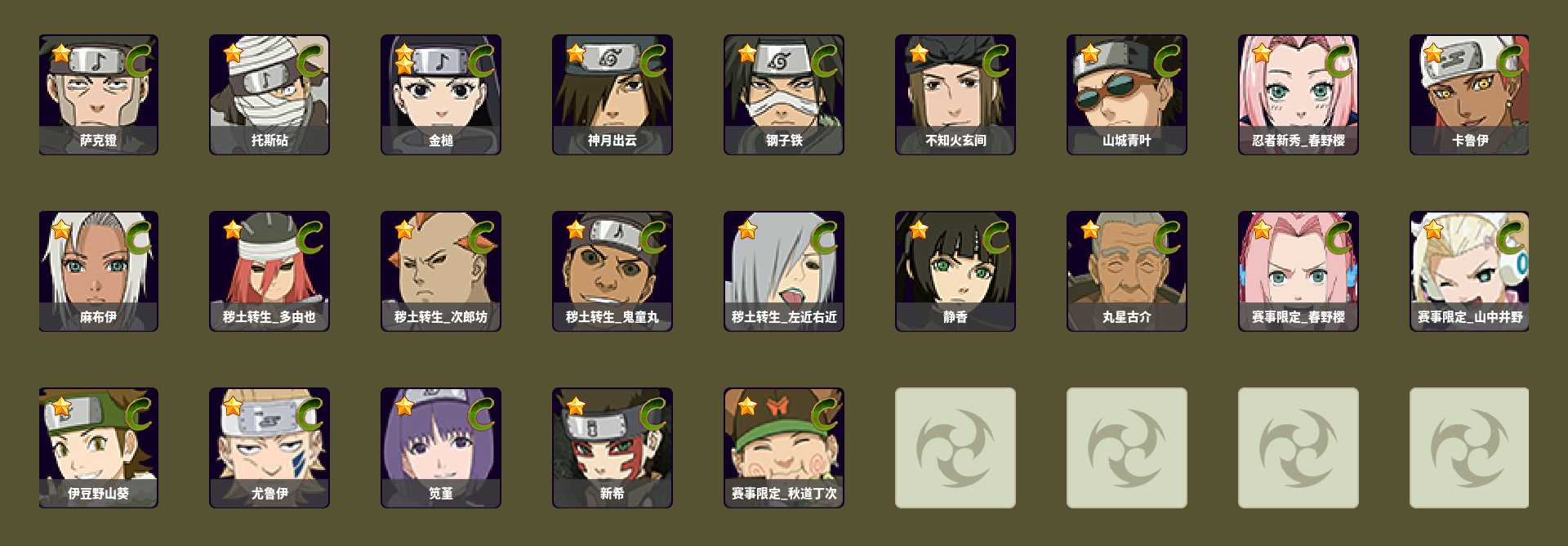View 神月出云 character details
Viewport: 1568px width, 546px height.
[x=612, y=94]
